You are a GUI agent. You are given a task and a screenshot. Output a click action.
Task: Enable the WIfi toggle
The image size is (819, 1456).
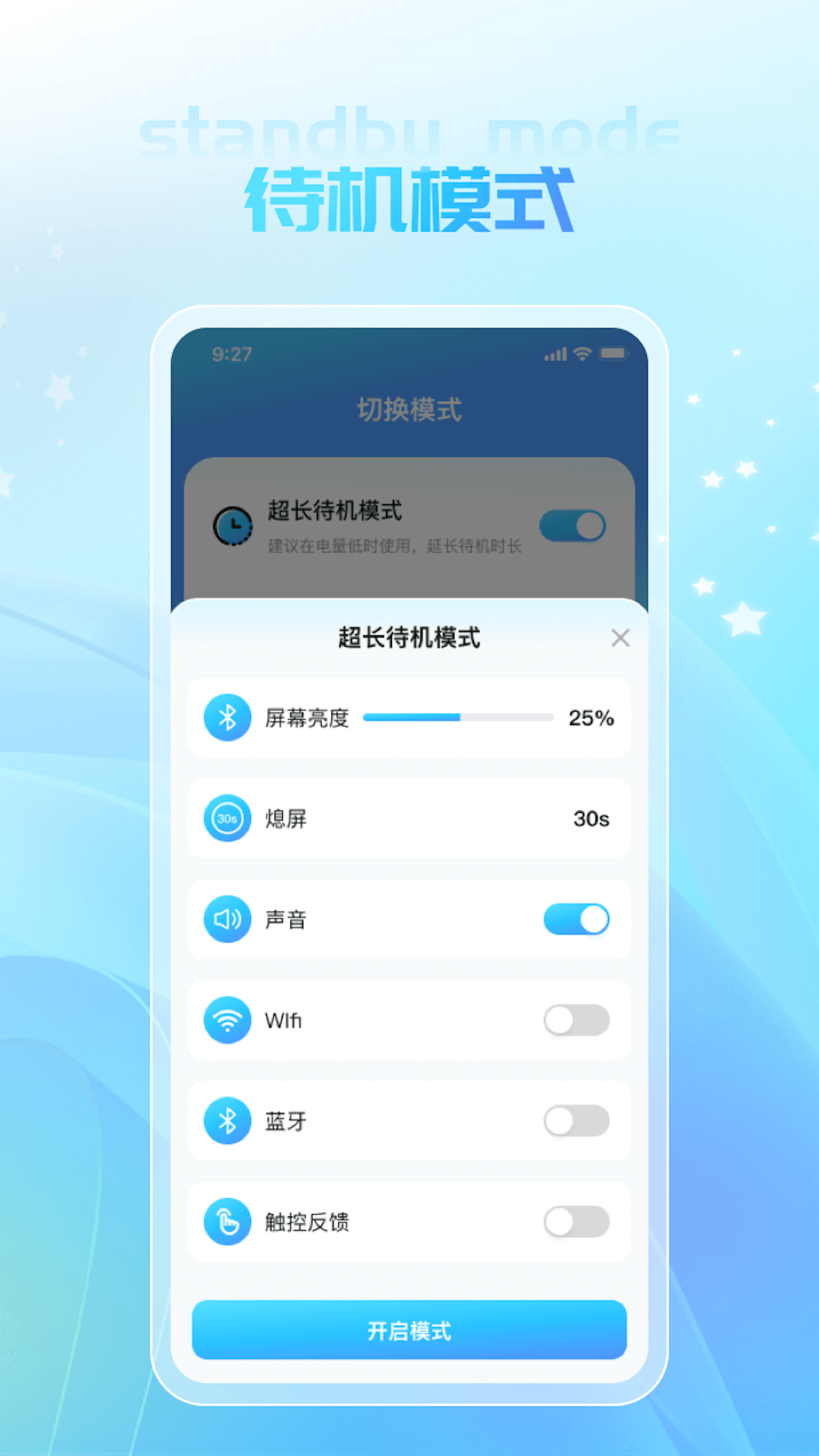(x=576, y=1020)
